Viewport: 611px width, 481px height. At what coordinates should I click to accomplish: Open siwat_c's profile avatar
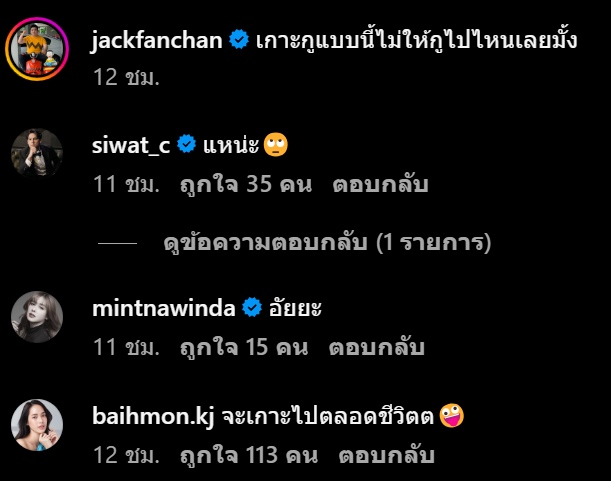click(x=38, y=153)
